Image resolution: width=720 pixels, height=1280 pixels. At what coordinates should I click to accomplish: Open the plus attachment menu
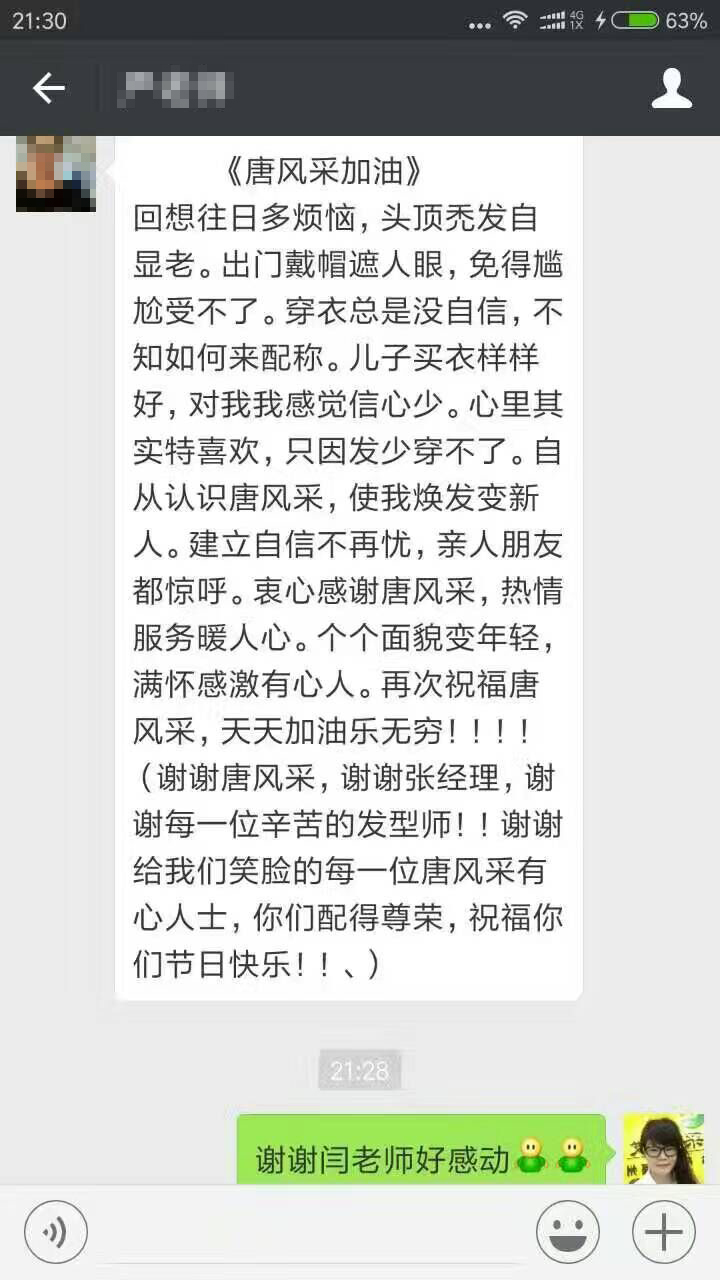point(663,1232)
